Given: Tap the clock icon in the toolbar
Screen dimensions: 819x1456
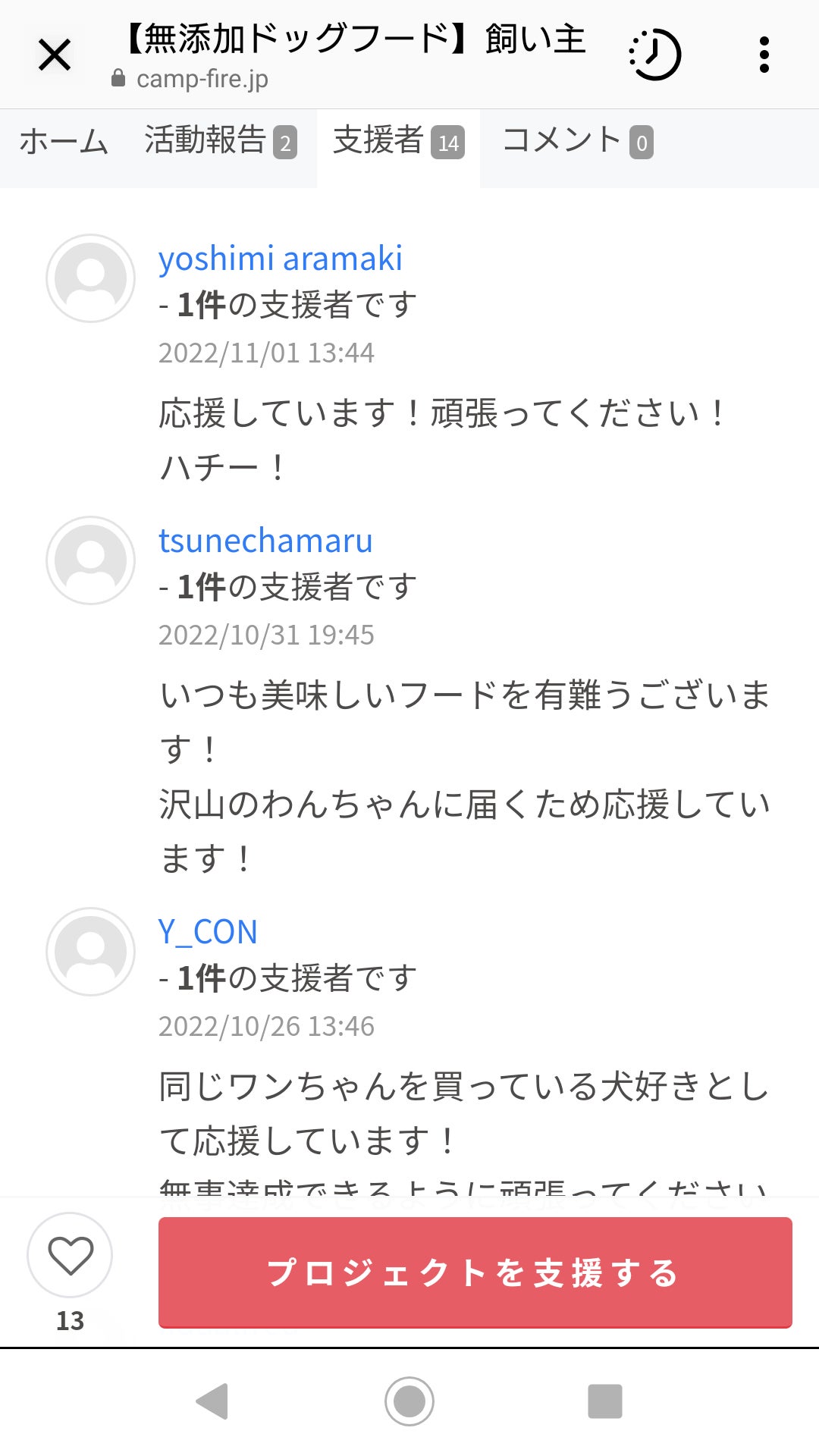Looking at the screenshot, I should pos(655,55).
